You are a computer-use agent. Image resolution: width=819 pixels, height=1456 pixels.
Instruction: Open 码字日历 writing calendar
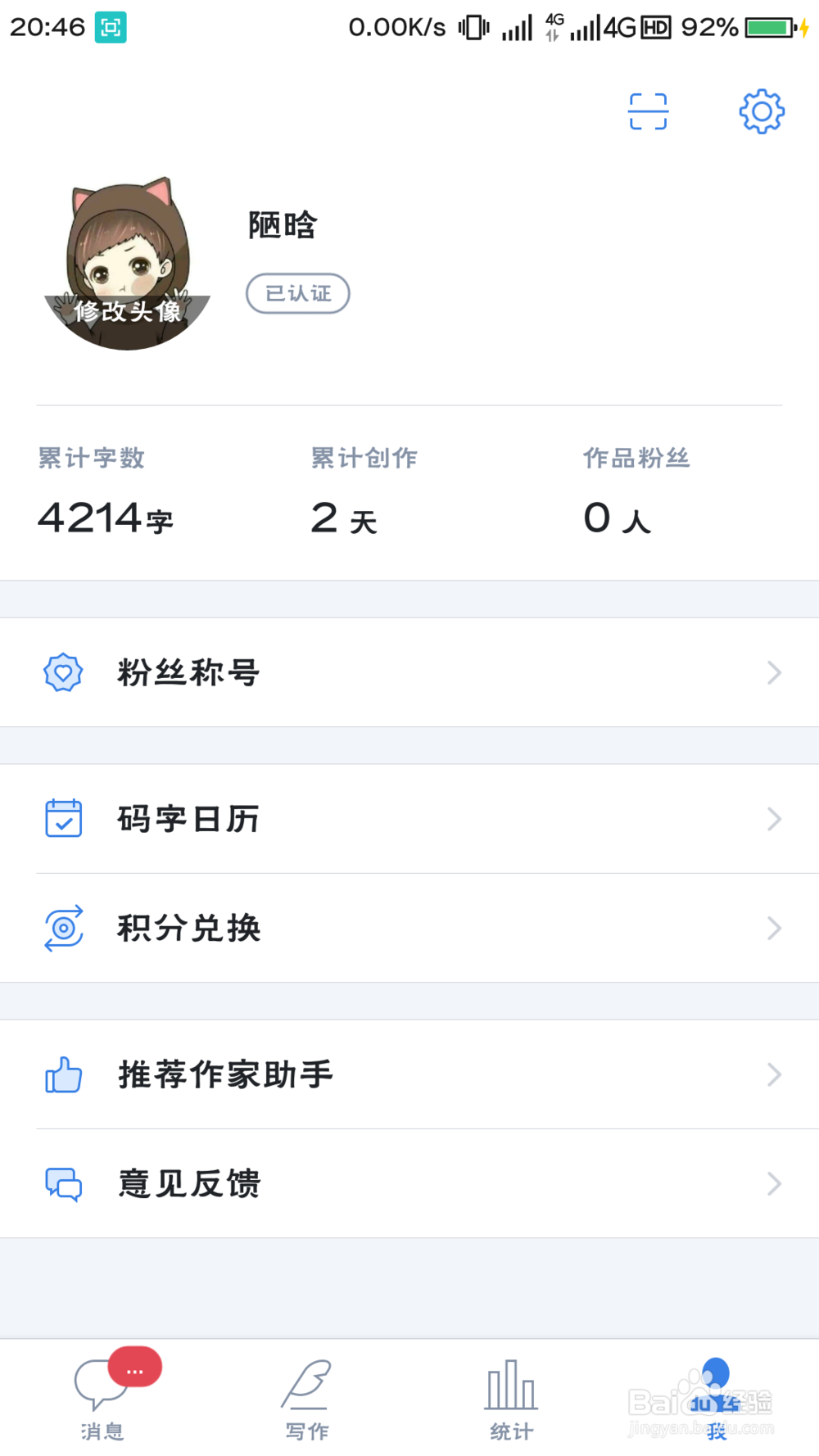(409, 819)
